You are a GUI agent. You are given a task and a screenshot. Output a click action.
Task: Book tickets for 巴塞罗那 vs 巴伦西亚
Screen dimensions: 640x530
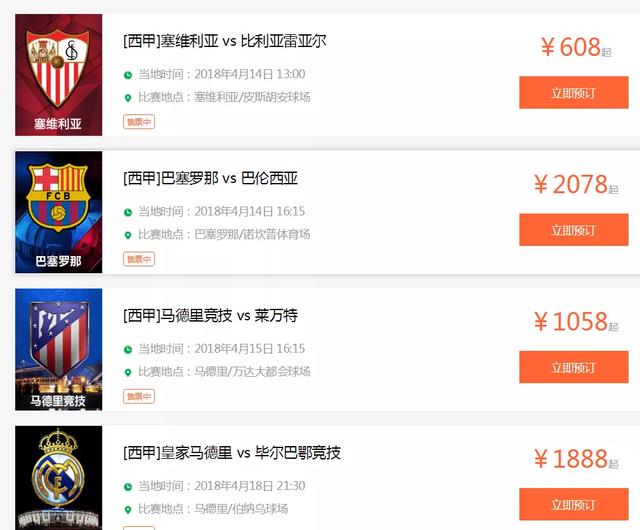[573, 230]
